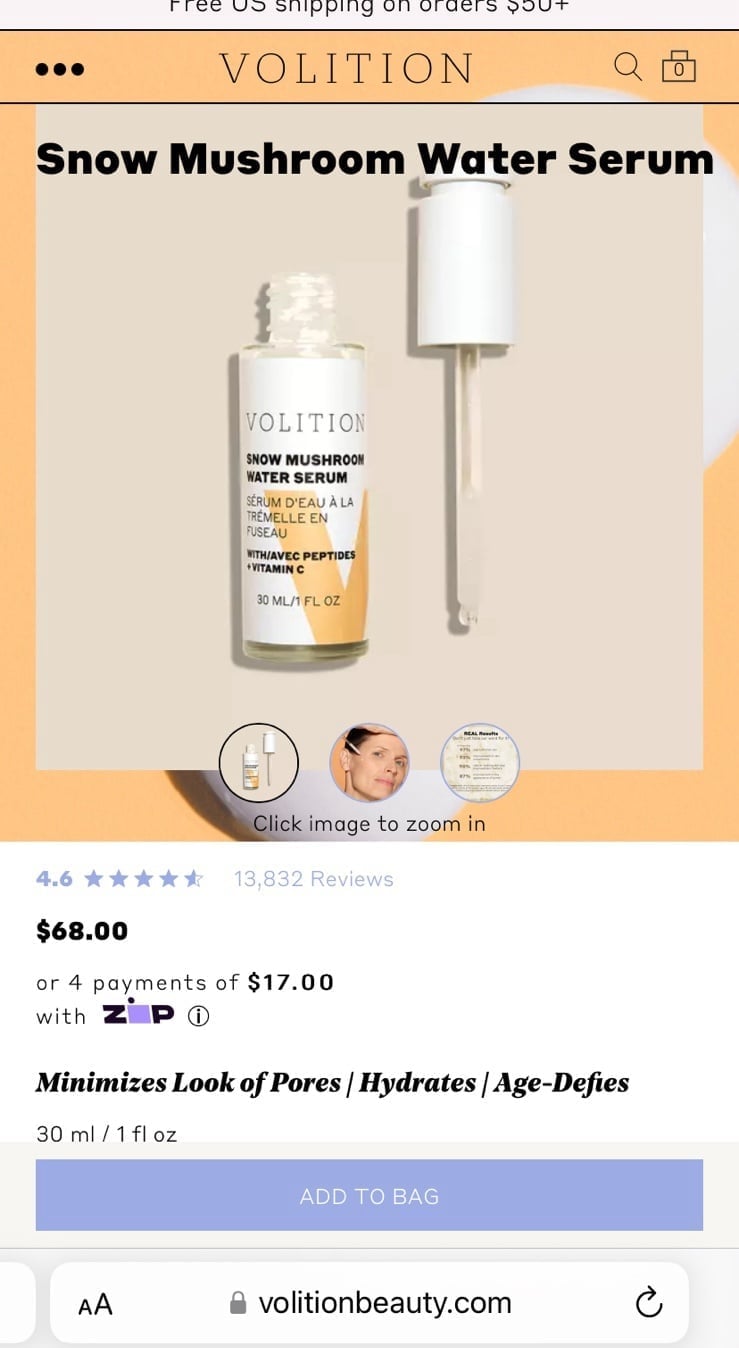The image size is (739, 1348).
Task: Read the 13,832 Reviews
Action: pyautogui.click(x=314, y=879)
